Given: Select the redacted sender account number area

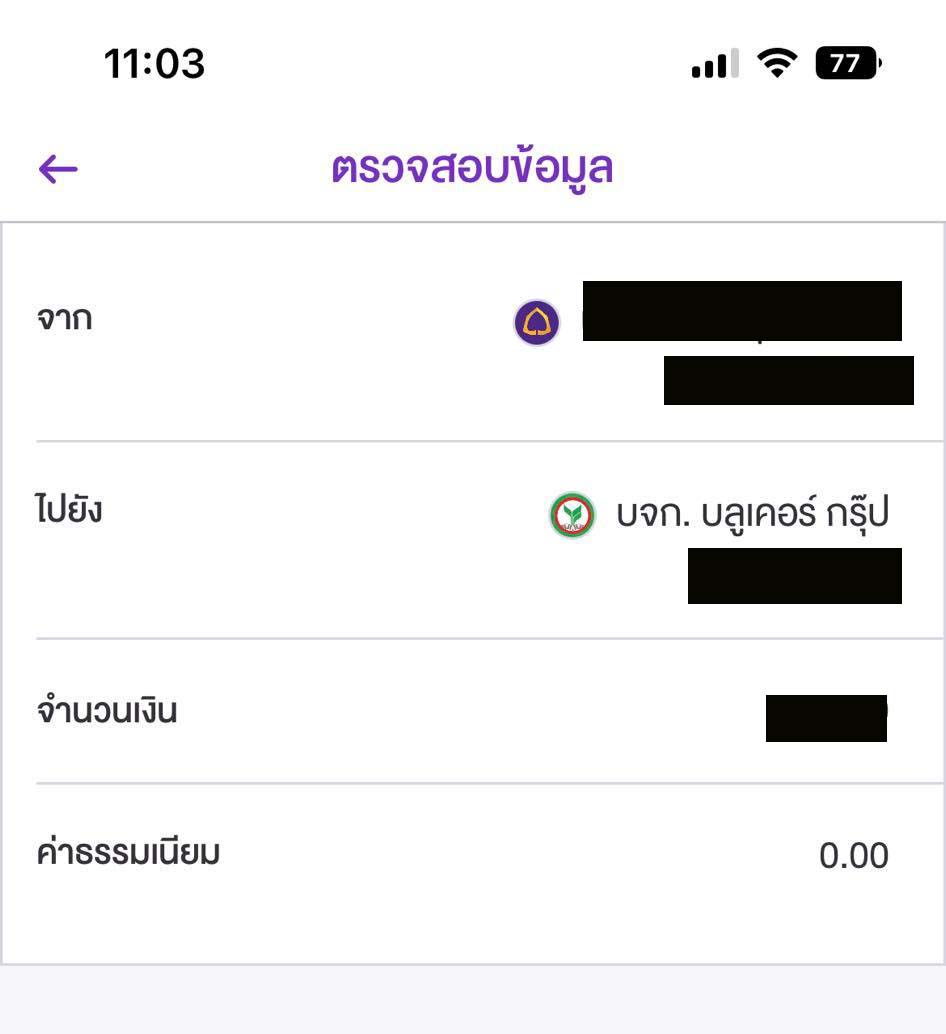Looking at the screenshot, I should pyautogui.click(x=788, y=380).
